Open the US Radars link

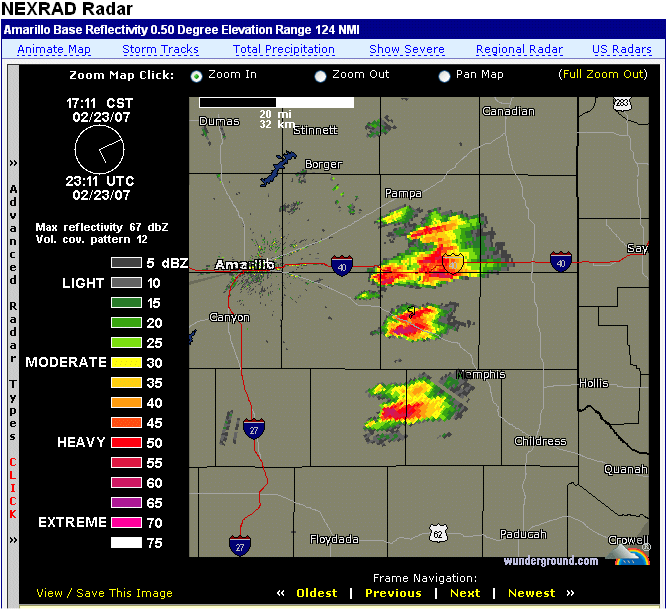(621, 49)
